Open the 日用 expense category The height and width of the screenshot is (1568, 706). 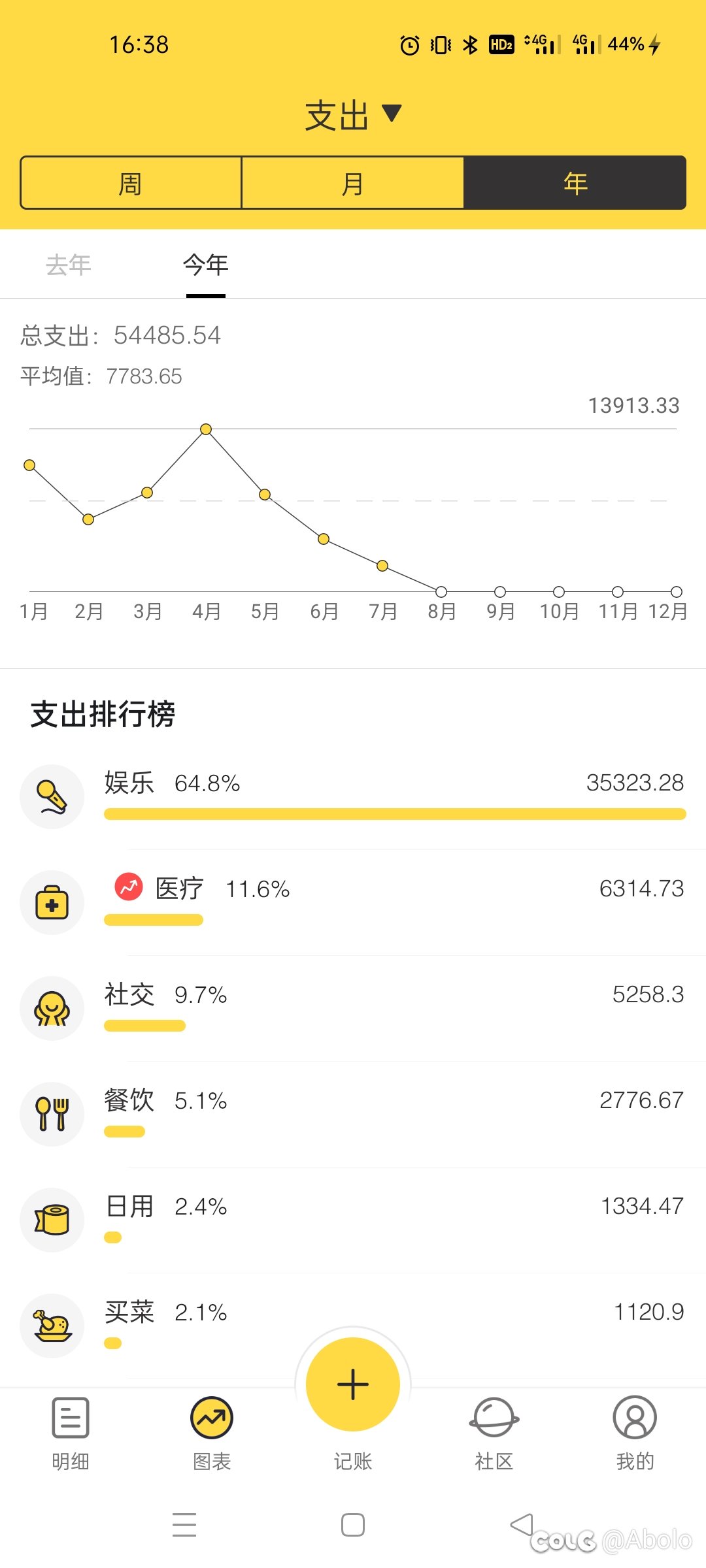(x=353, y=1220)
